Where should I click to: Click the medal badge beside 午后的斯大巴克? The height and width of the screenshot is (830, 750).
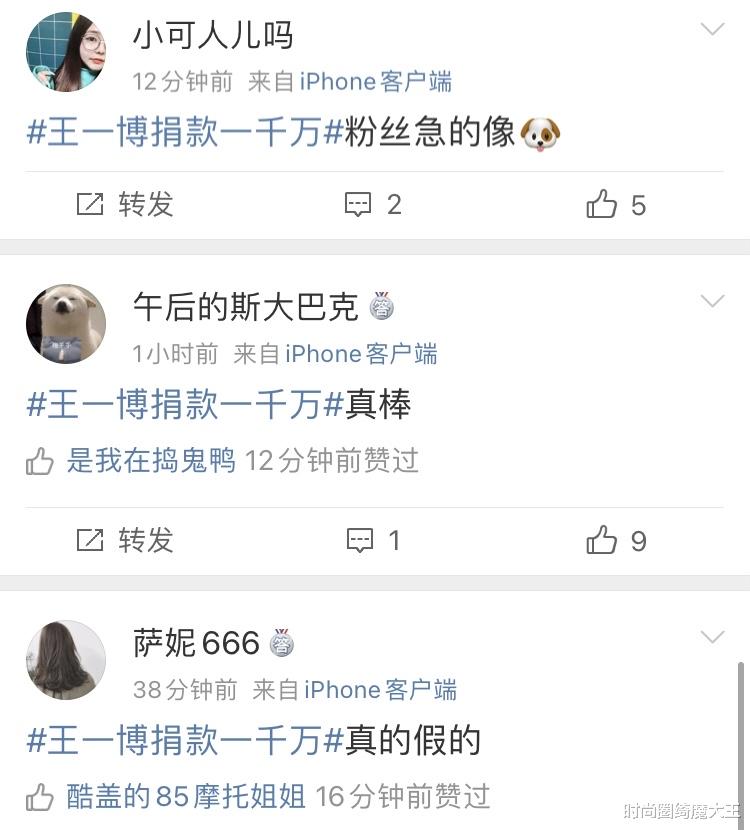click(x=379, y=308)
